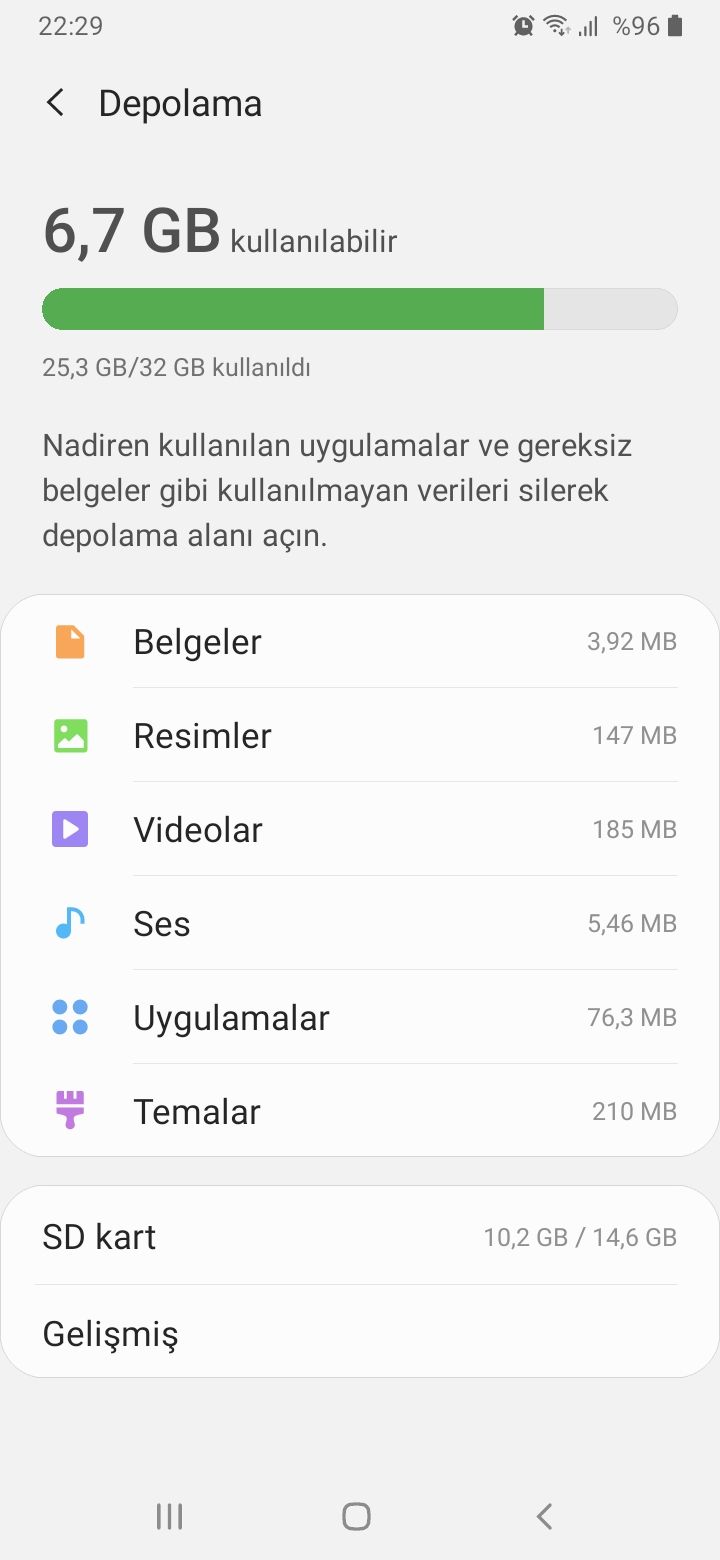This screenshot has width=720, height=1560.
Task: Tap the system home button
Action: click(x=357, y=1516)
